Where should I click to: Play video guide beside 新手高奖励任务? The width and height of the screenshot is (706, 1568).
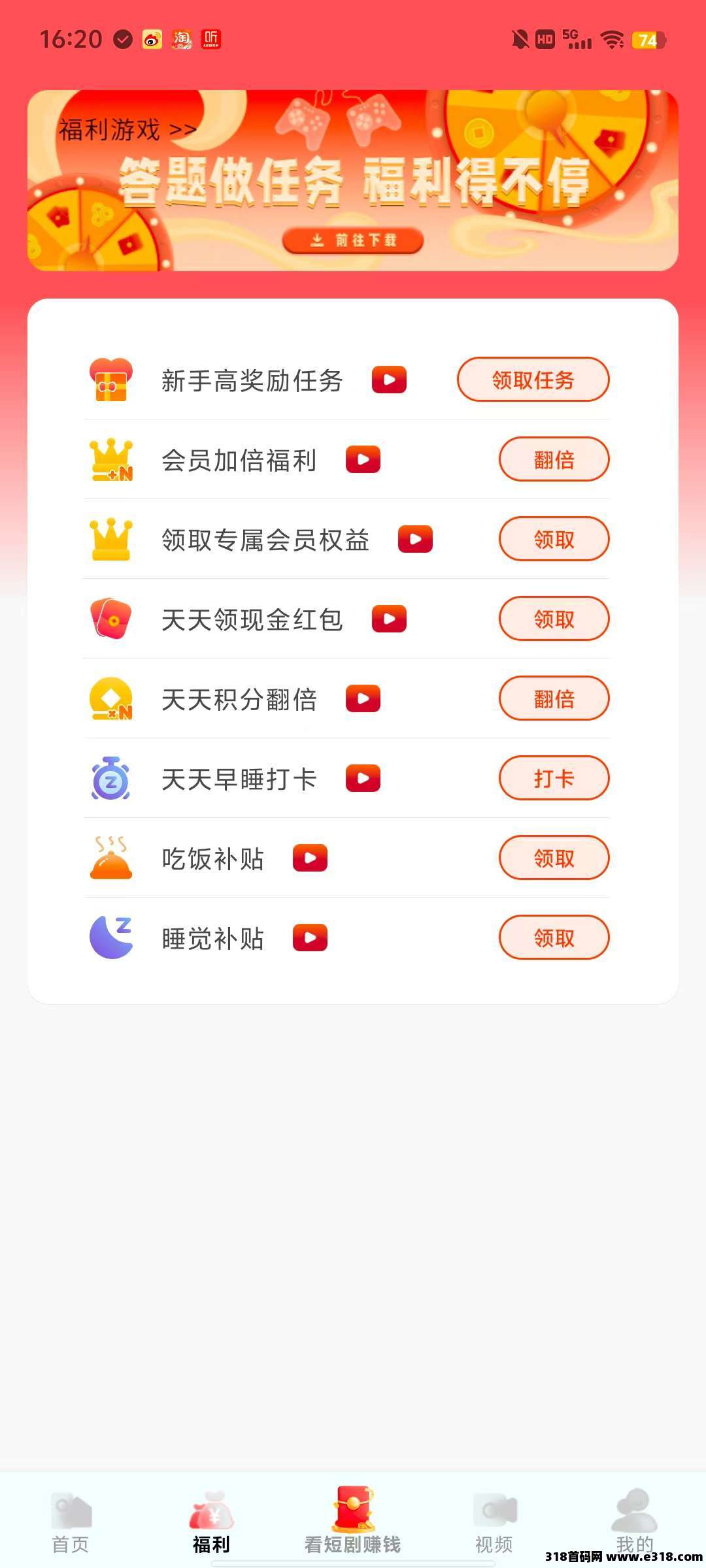[x=389, y=380]
